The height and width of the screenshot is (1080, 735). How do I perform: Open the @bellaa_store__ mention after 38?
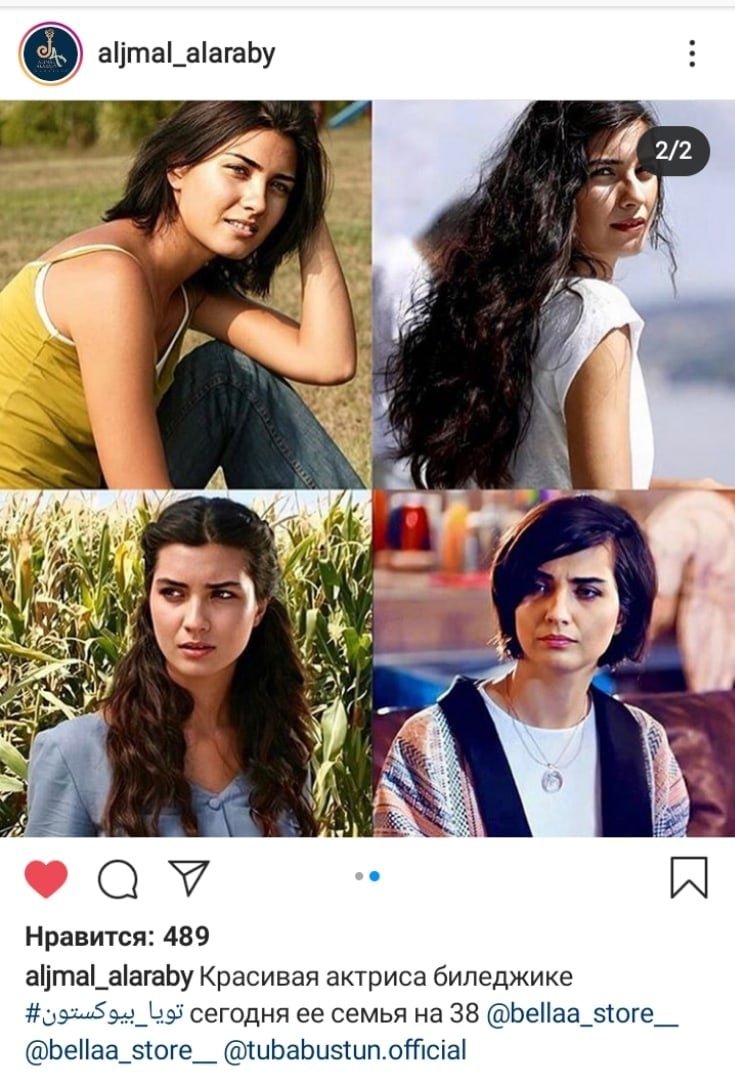(582, 1013)
